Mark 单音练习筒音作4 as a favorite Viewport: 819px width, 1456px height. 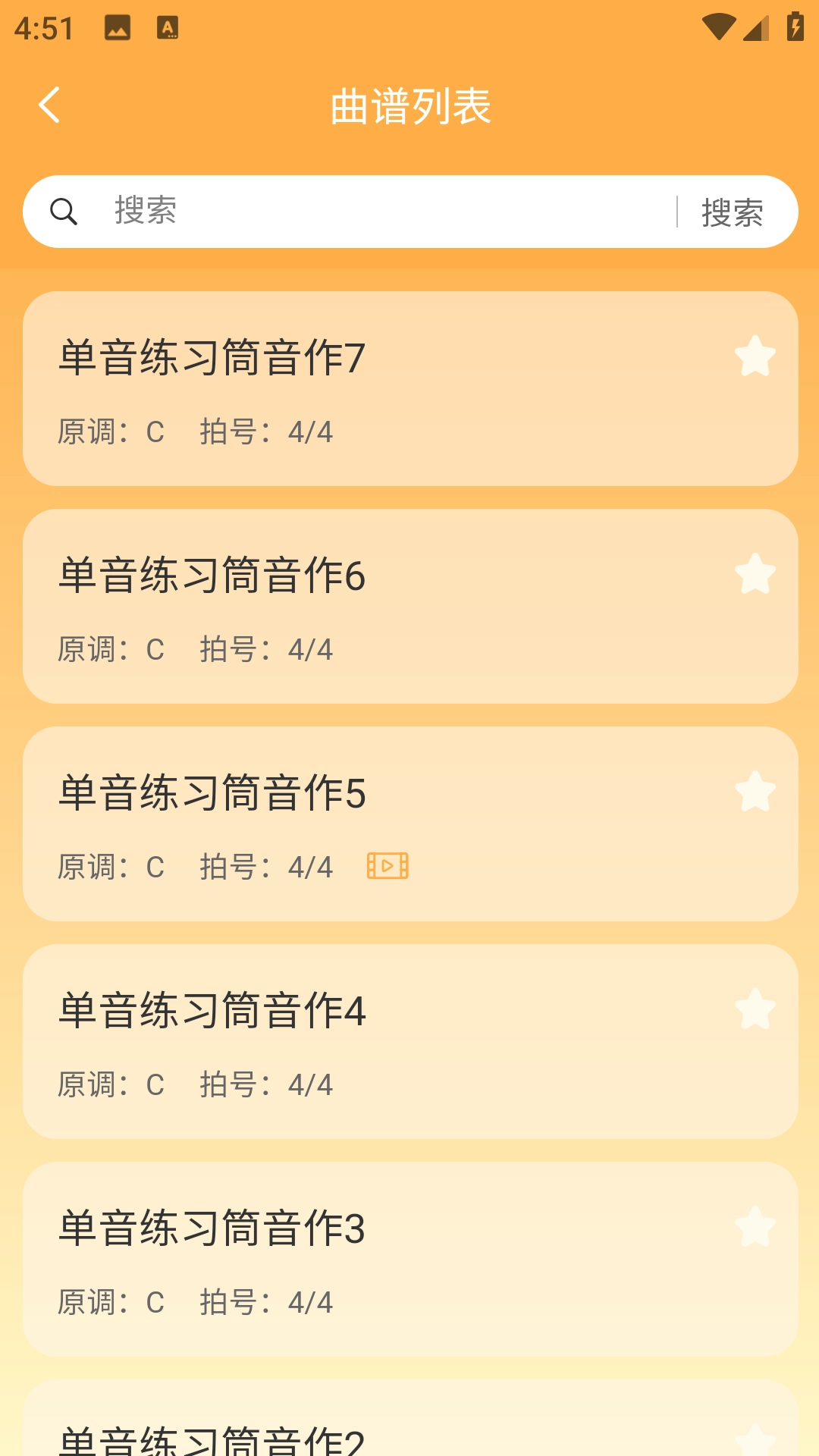755,1009
